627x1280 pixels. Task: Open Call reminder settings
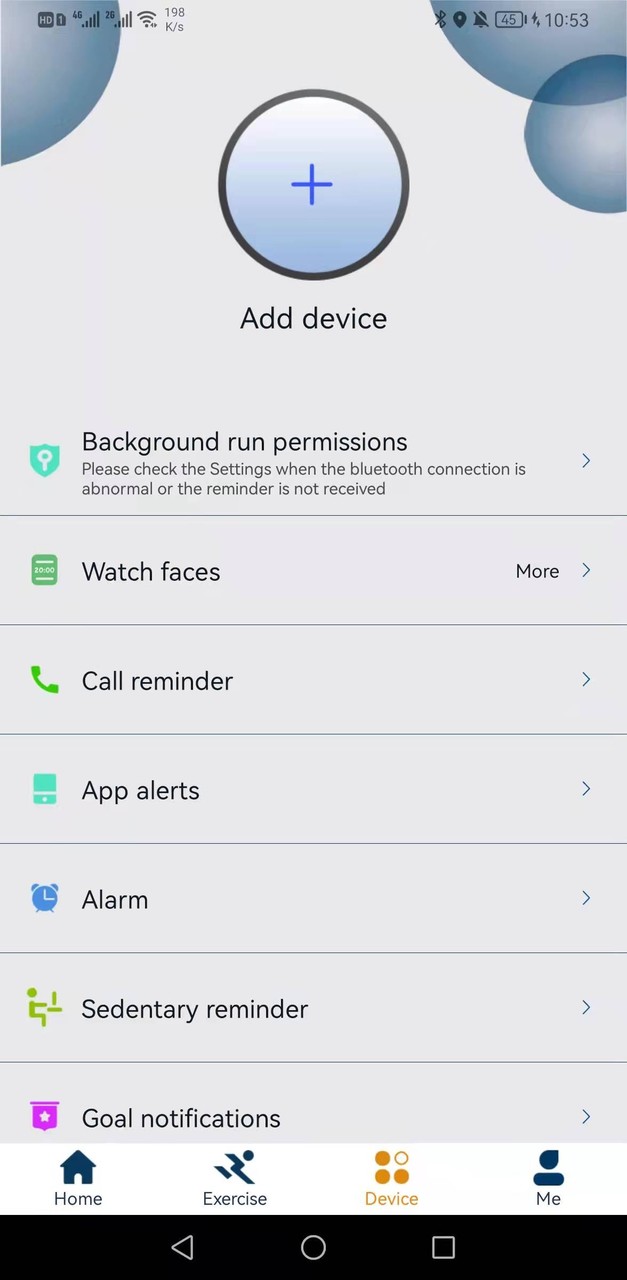(x=313, y=680)
